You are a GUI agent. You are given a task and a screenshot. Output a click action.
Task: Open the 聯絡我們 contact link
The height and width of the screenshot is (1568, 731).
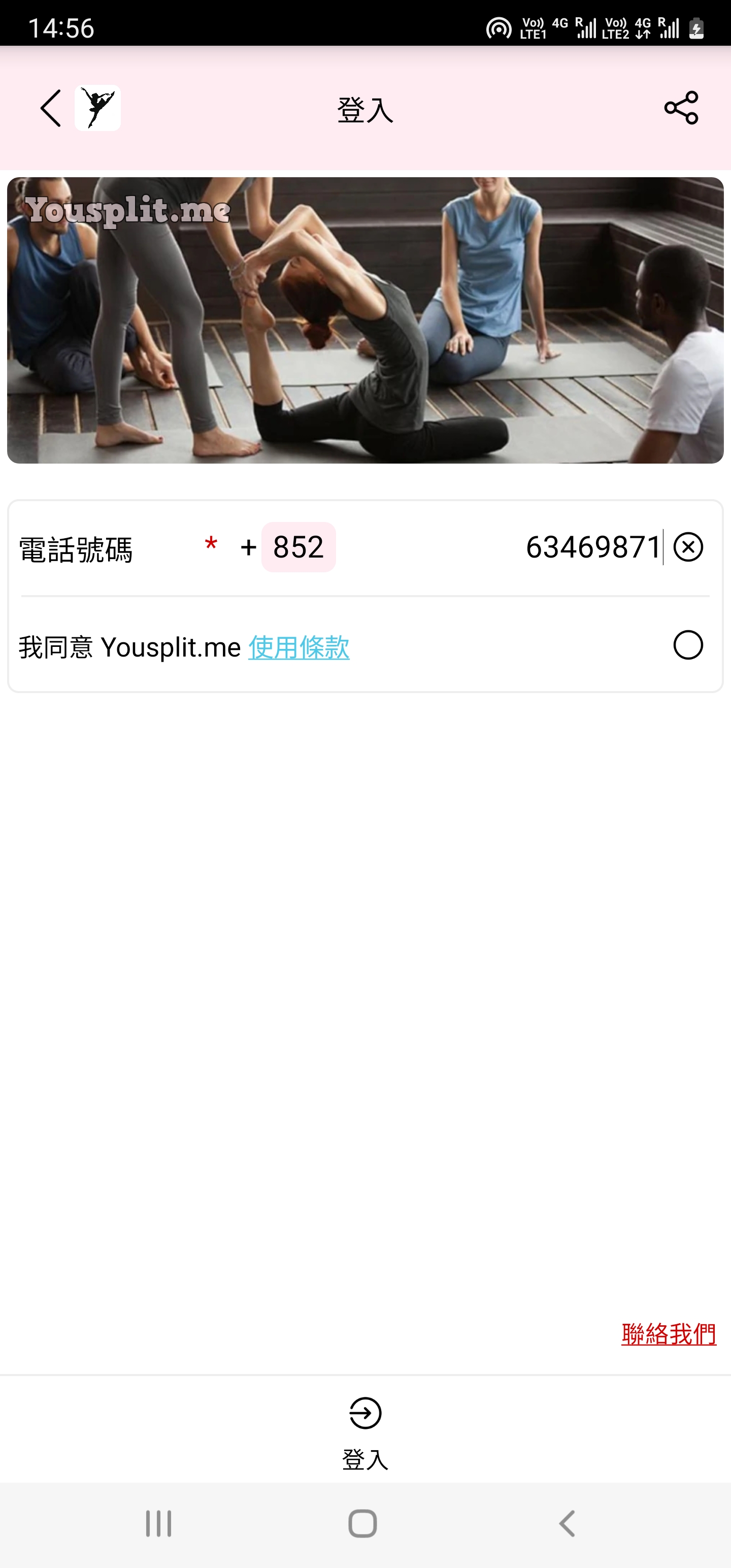pyautogui.click(x=669, y=1333)
